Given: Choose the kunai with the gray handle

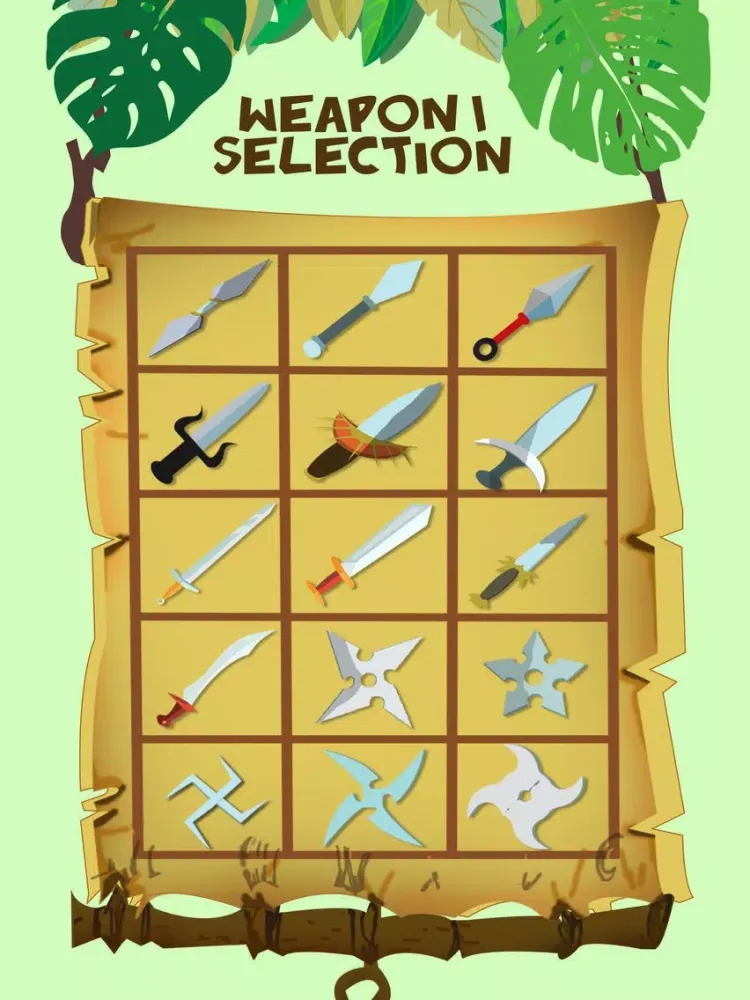Looking at the screenshot, I should coord(364,308).
